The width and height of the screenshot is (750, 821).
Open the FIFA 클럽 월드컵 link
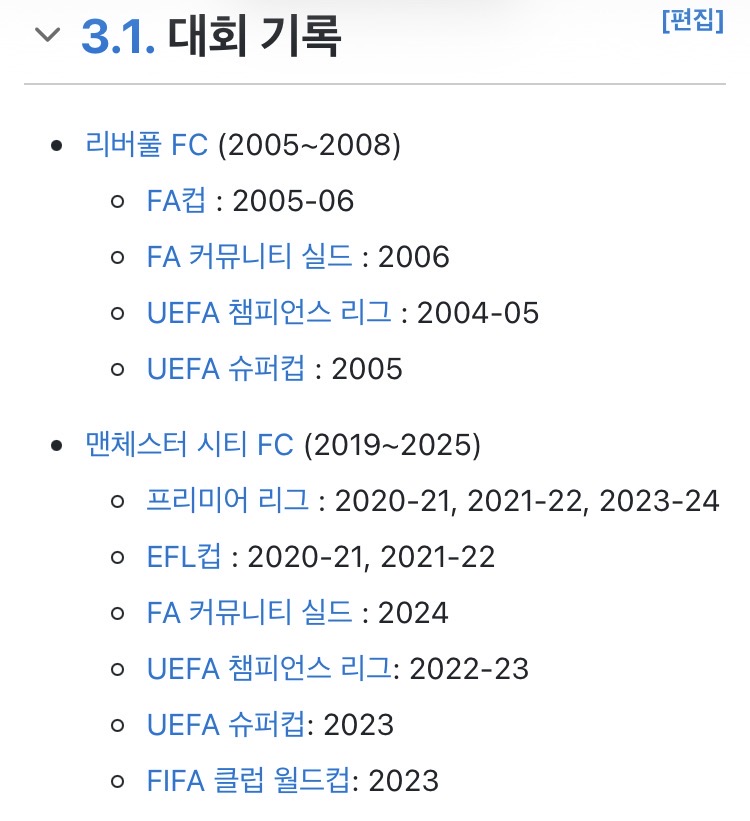coord(248,780)
